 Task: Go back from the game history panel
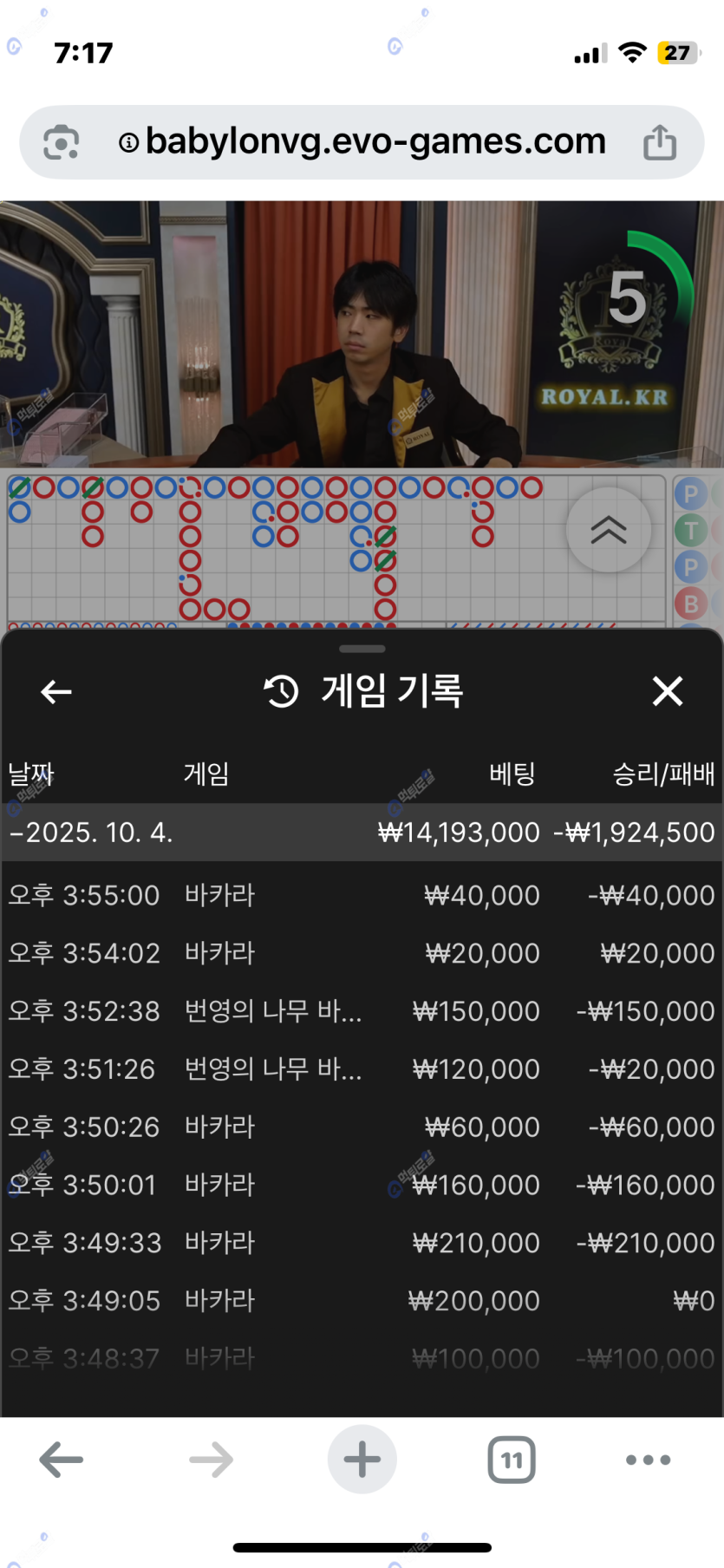coord(56,691)
